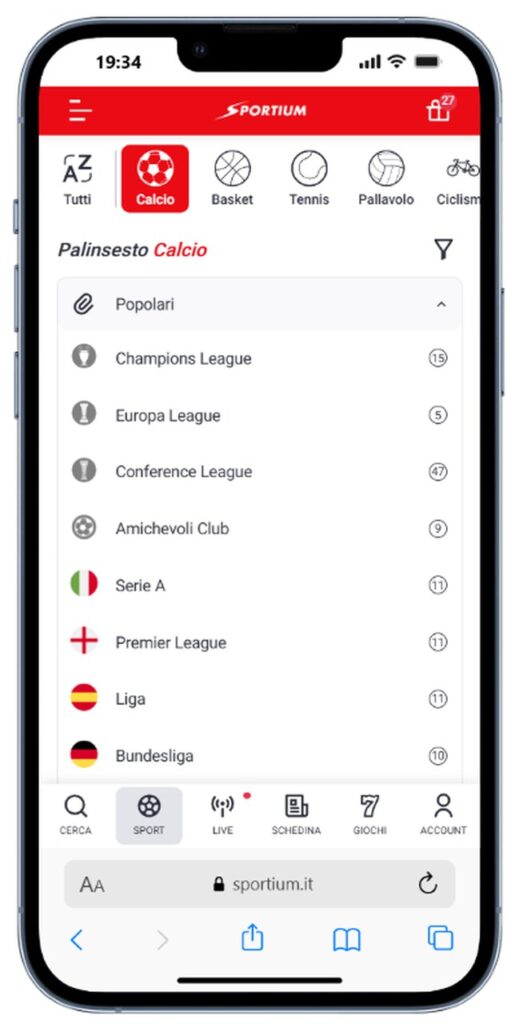Open Champions League matches
Image resolution: width=507 pixels, height=1024 pixels.
(259, 358)
